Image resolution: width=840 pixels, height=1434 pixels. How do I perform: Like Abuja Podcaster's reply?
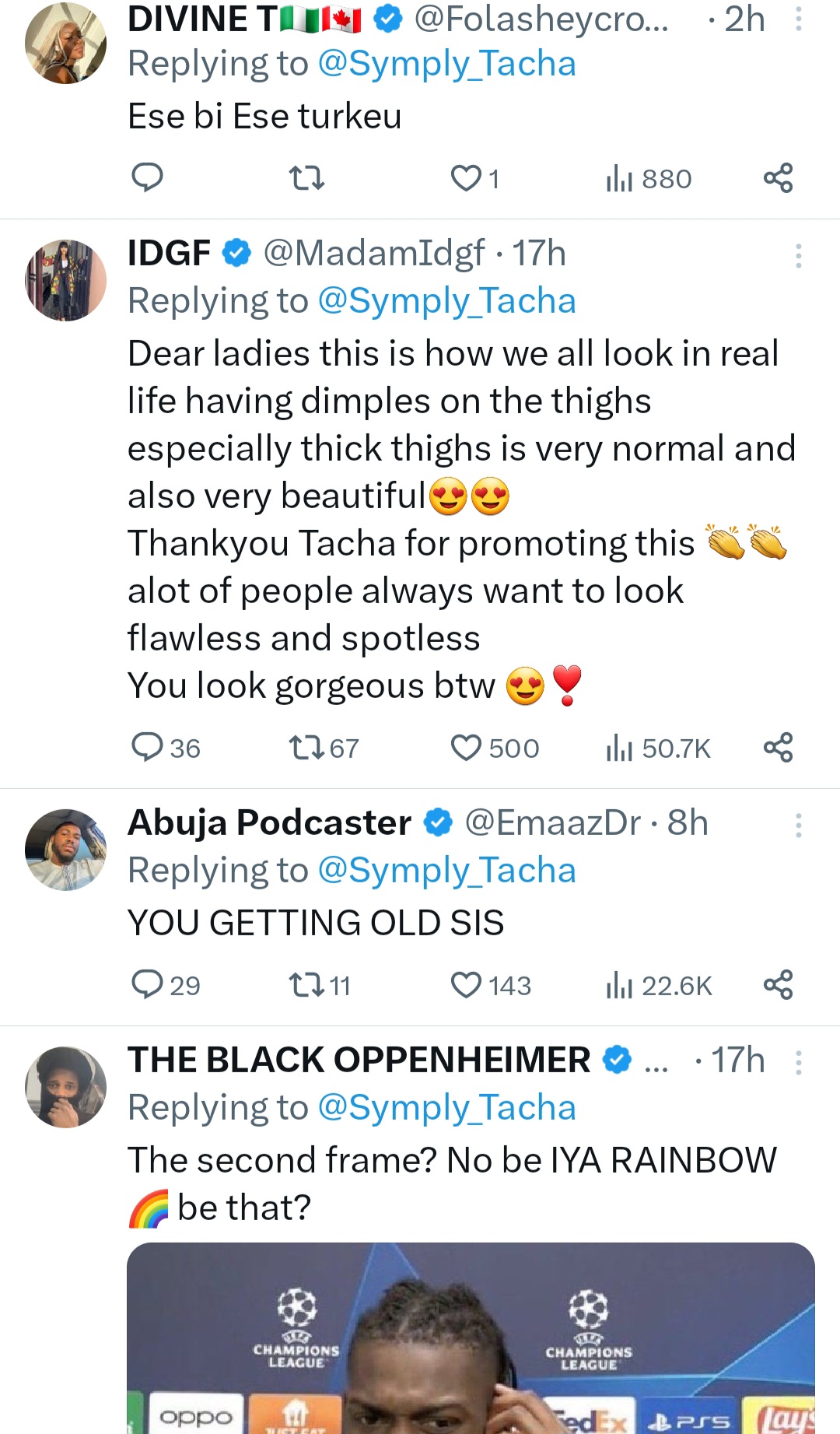(467, 985)
